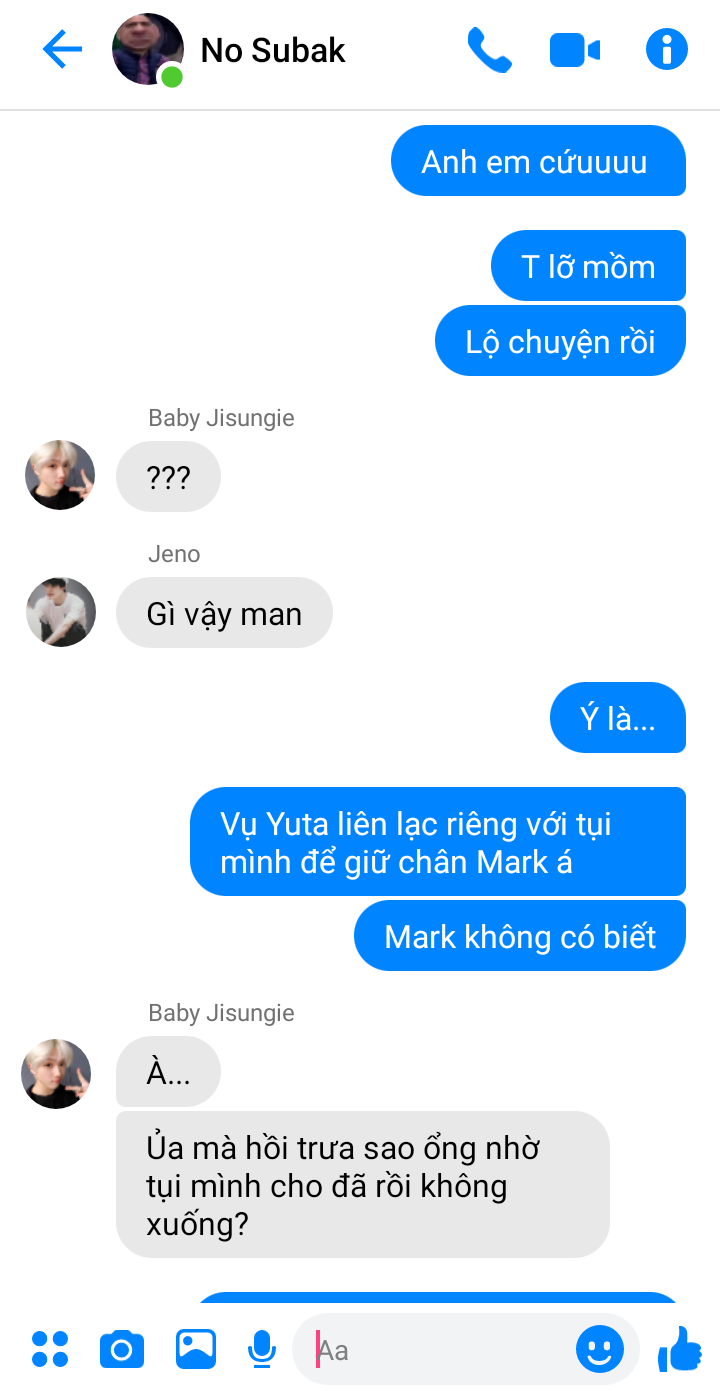Open the conversation info icon
The width and height of the screenshot is (720, 1392).
point(667,49)
